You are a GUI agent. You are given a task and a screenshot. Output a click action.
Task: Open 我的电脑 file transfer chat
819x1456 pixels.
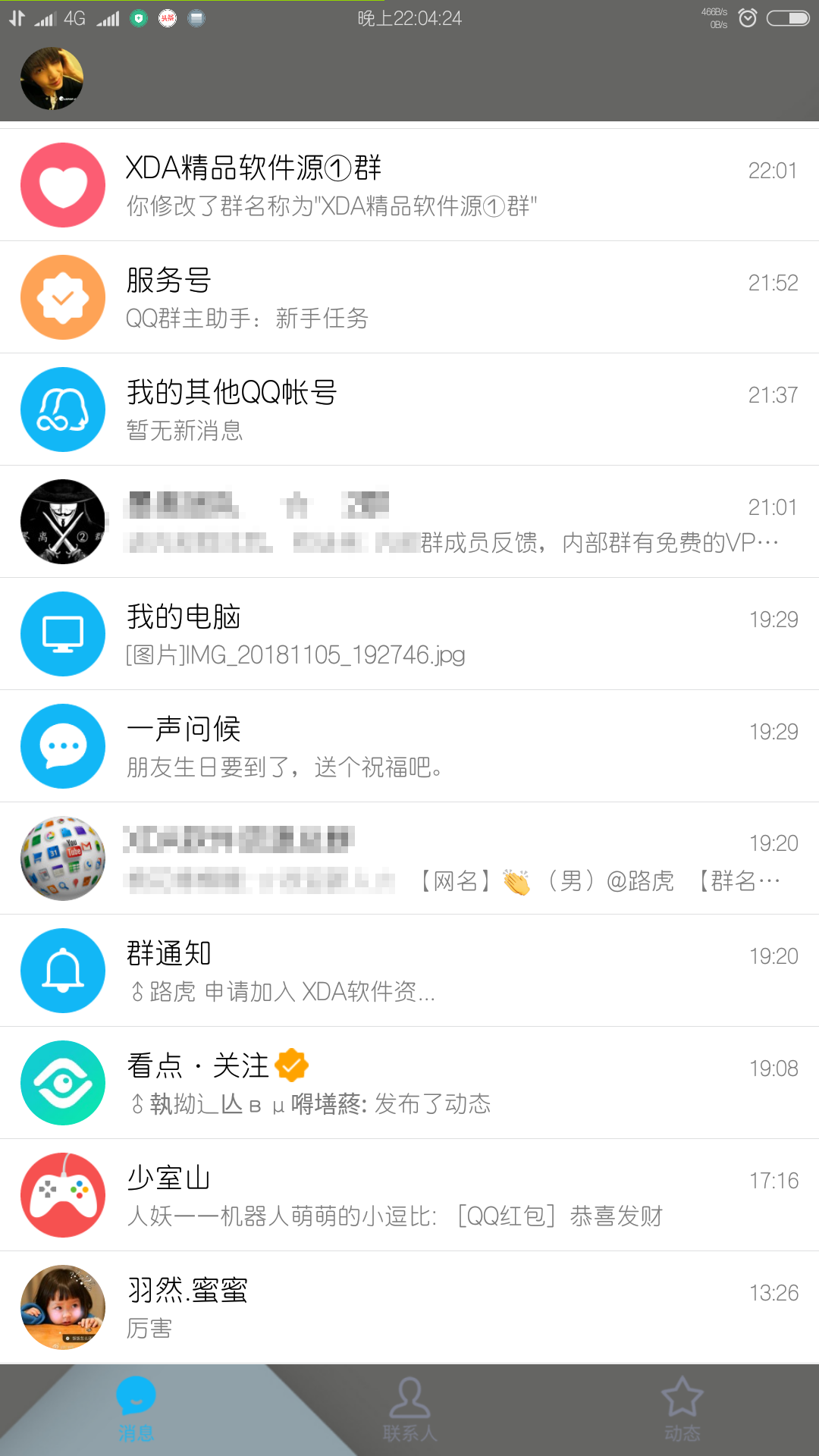pyautogui.click(x=409, y=634)
